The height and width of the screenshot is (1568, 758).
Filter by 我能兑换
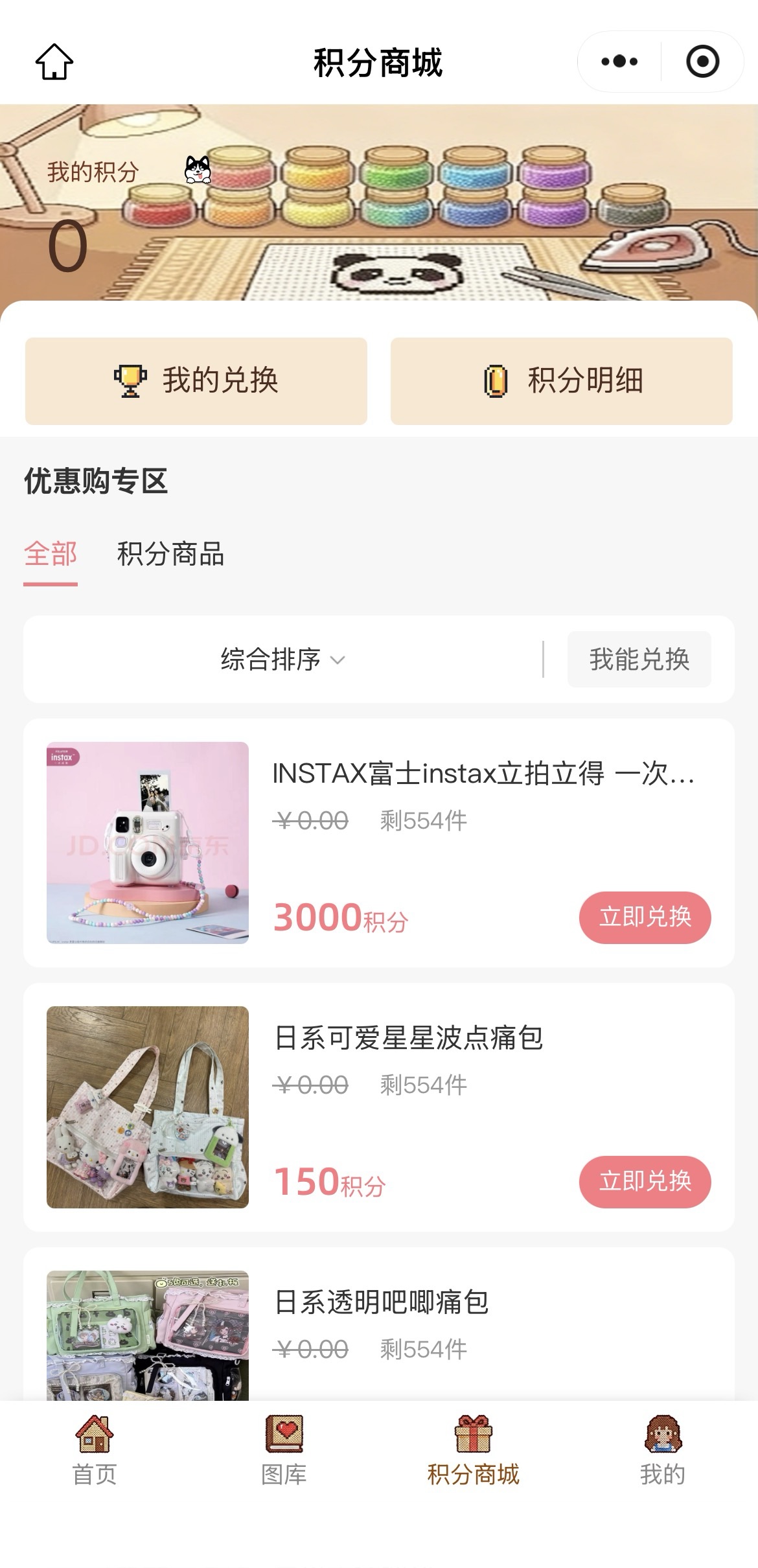pyautogui.click(x=639, y=659)
